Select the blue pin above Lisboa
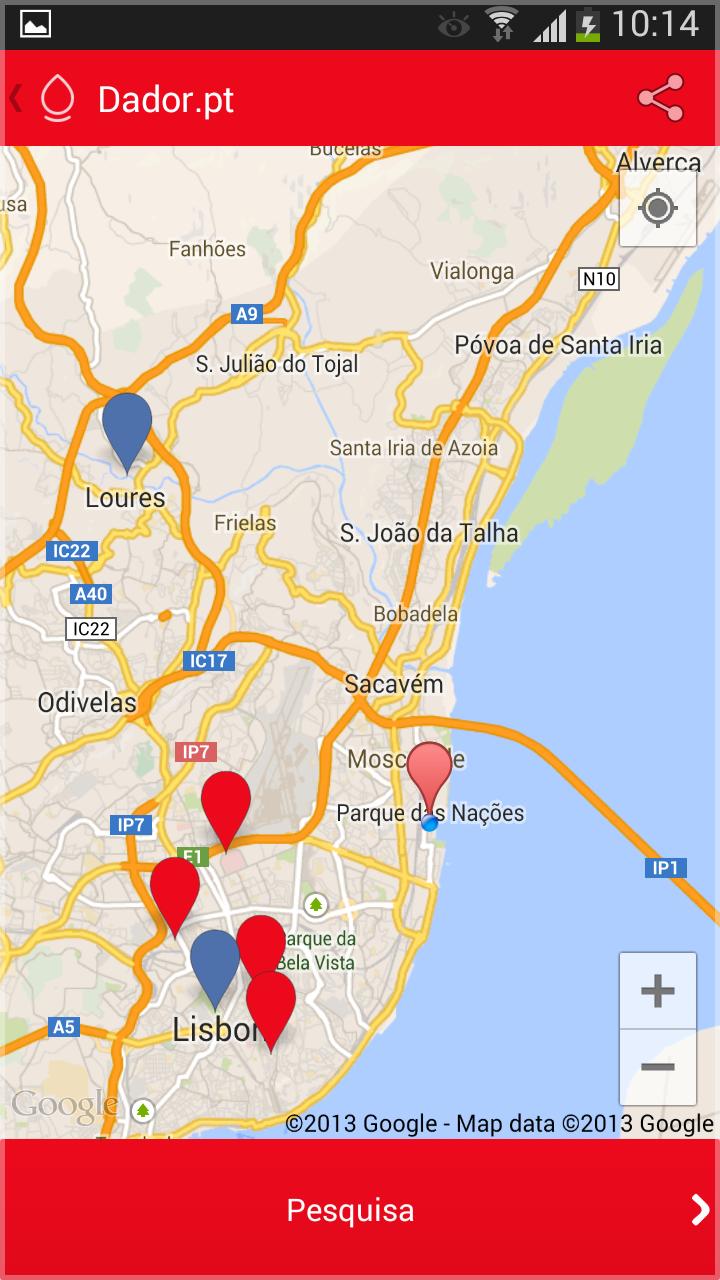This screenshot has height=1280, width=720. (x=213, y=960)
